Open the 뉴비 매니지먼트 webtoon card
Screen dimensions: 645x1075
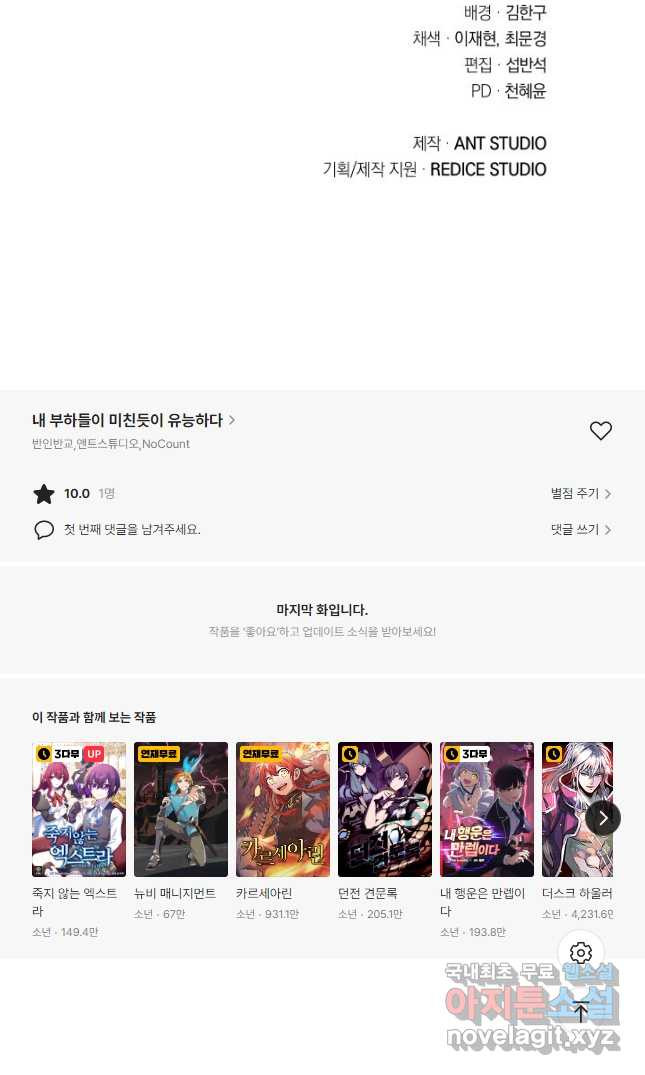(x=181, y=810)
